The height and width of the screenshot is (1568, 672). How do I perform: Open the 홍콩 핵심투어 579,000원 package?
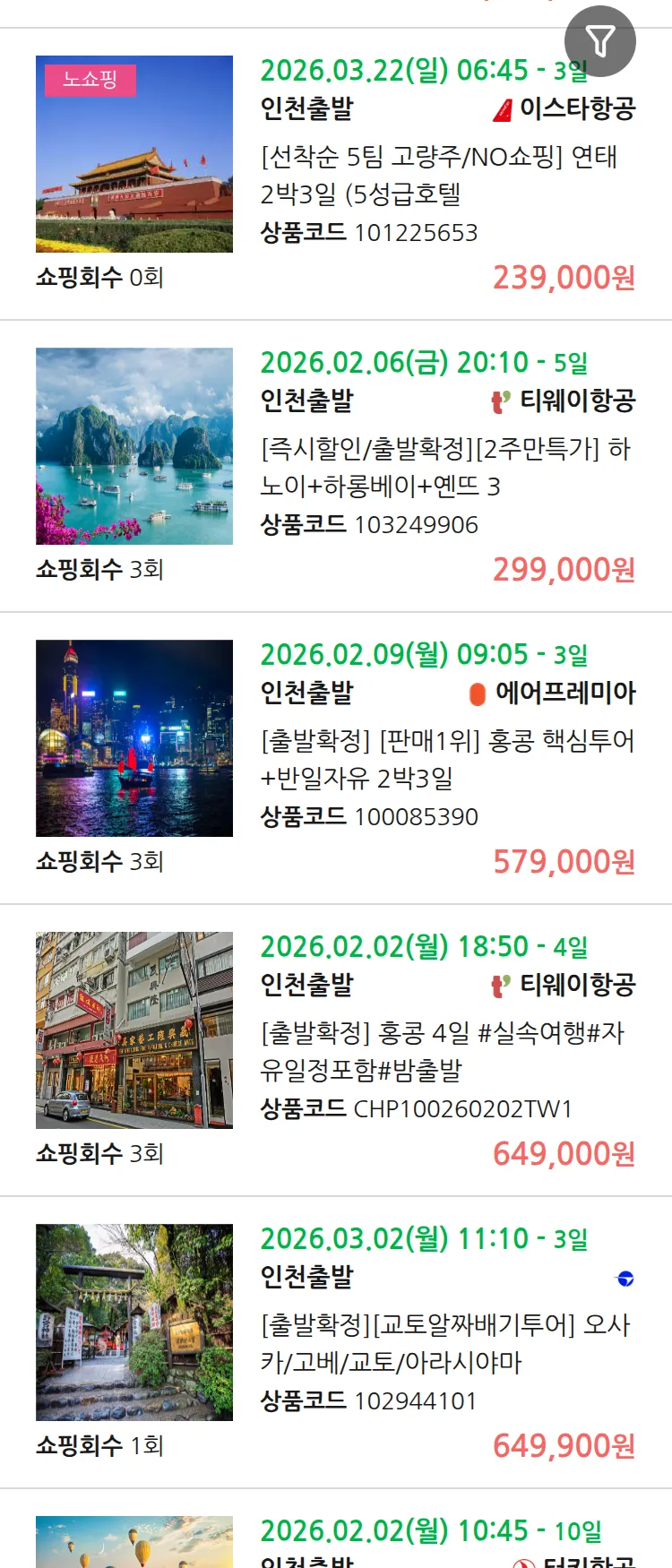pos(446,759)
